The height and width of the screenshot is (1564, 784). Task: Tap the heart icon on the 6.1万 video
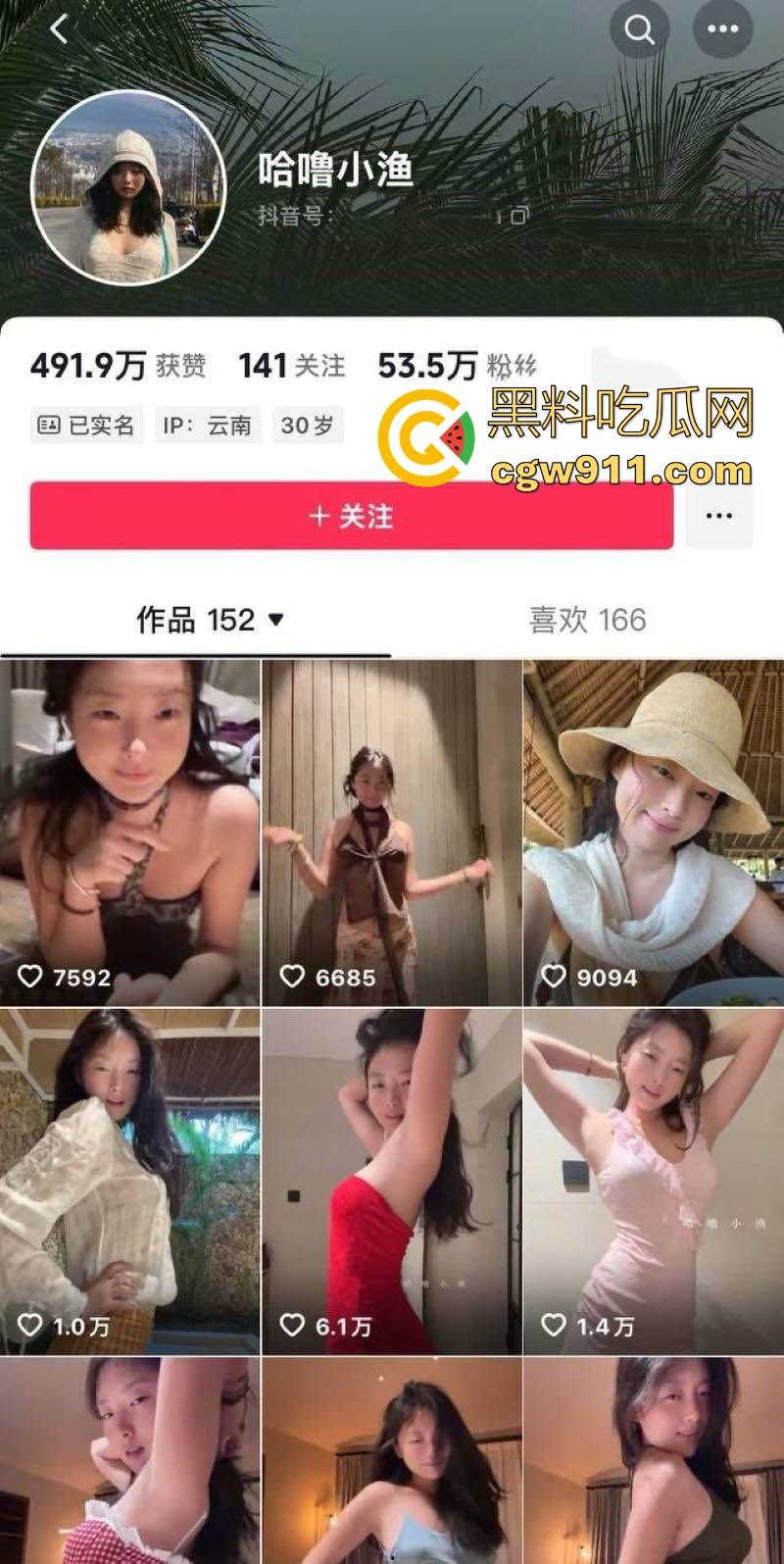[291, 1323]
